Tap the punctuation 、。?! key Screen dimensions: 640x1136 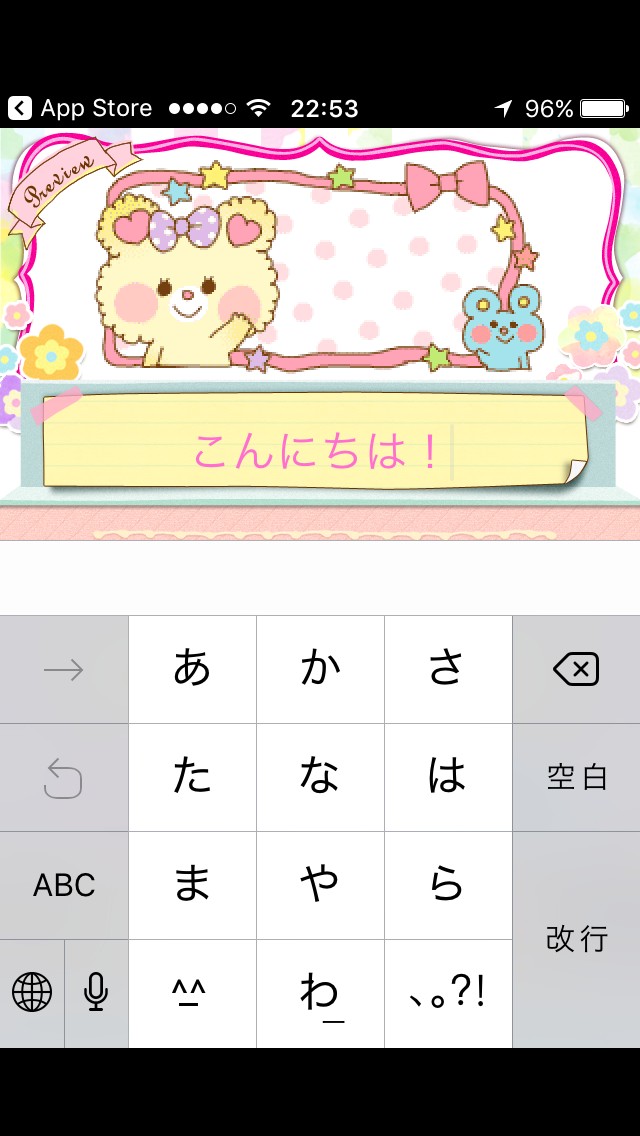(x=448, y=993)
